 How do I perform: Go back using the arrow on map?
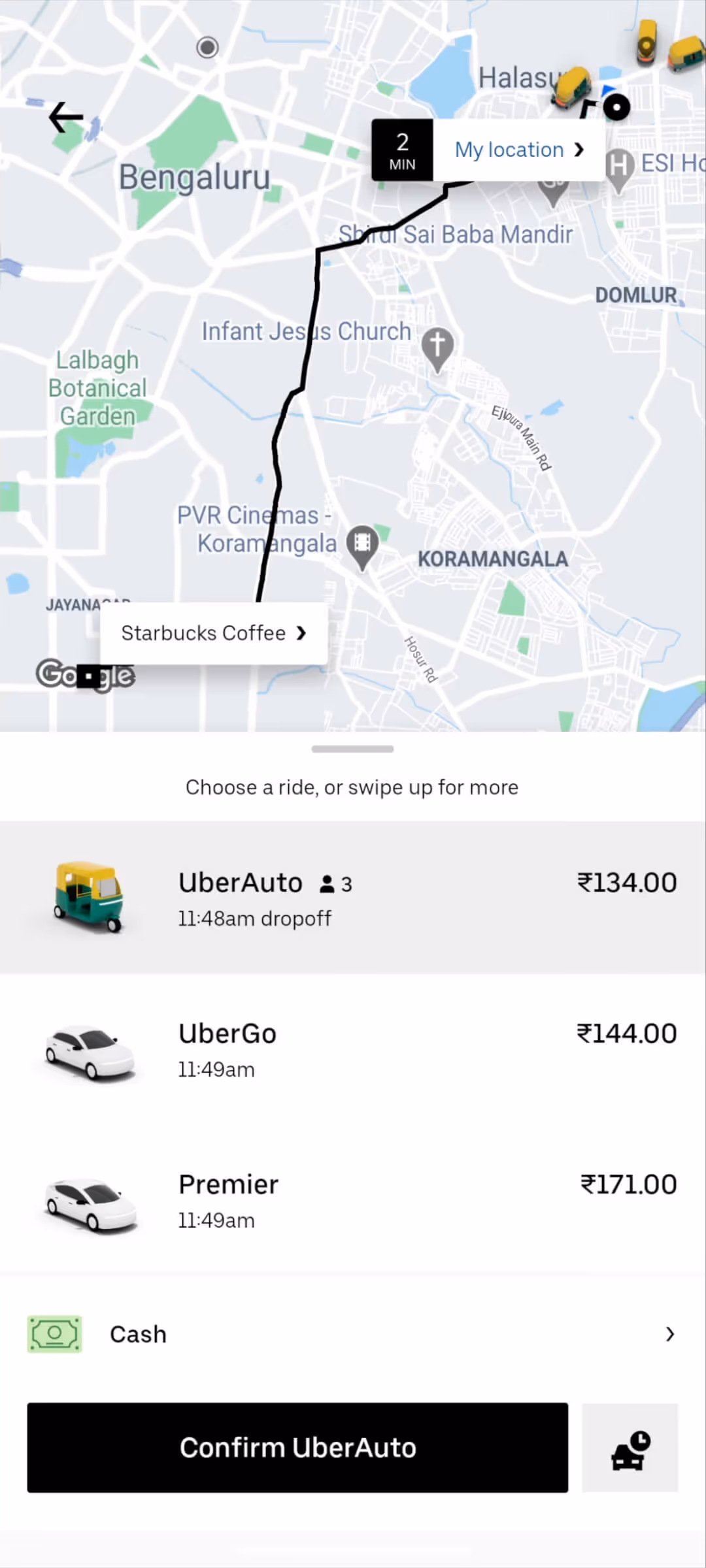66,118
